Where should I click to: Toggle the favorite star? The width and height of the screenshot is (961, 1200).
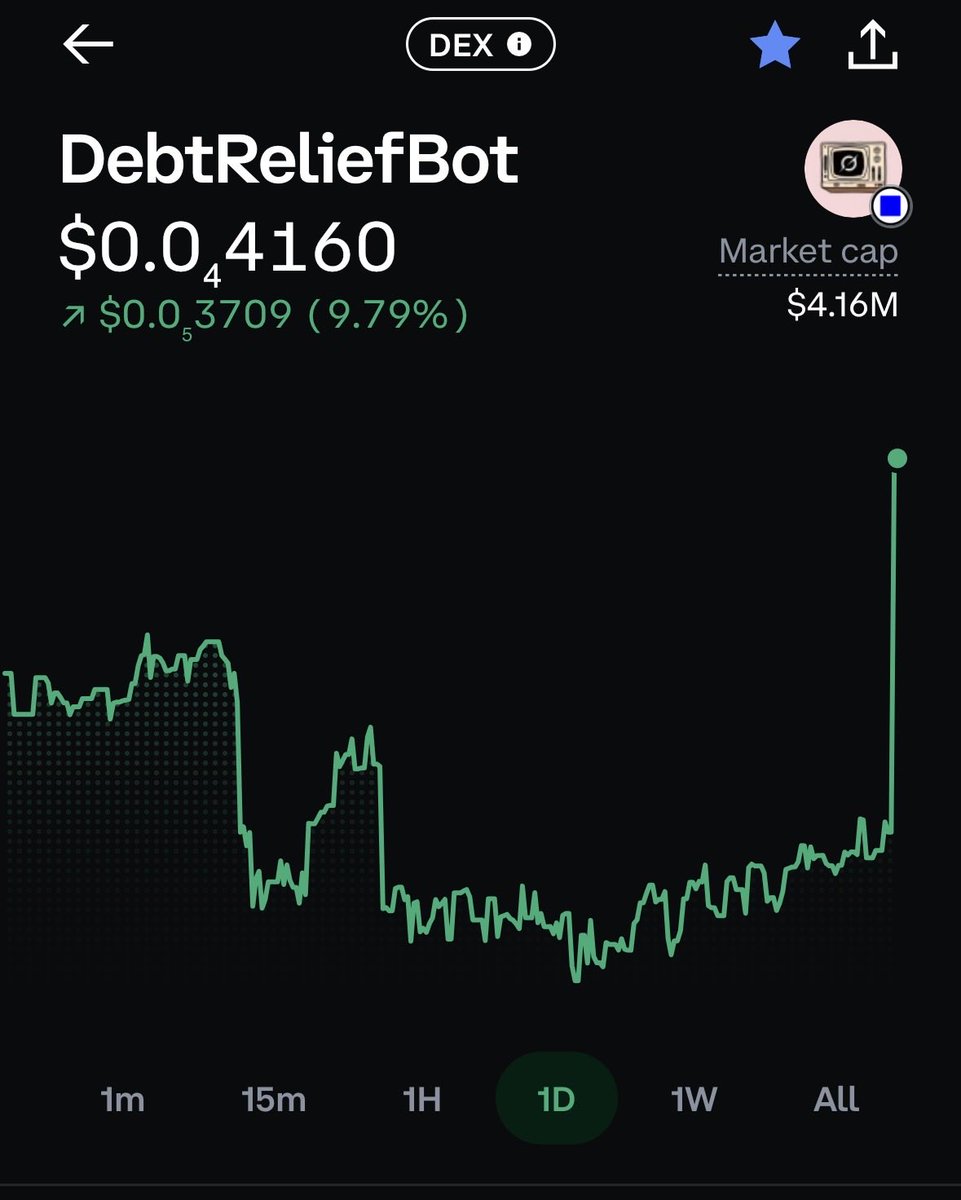pyautogui.click(x=775, y=46)
